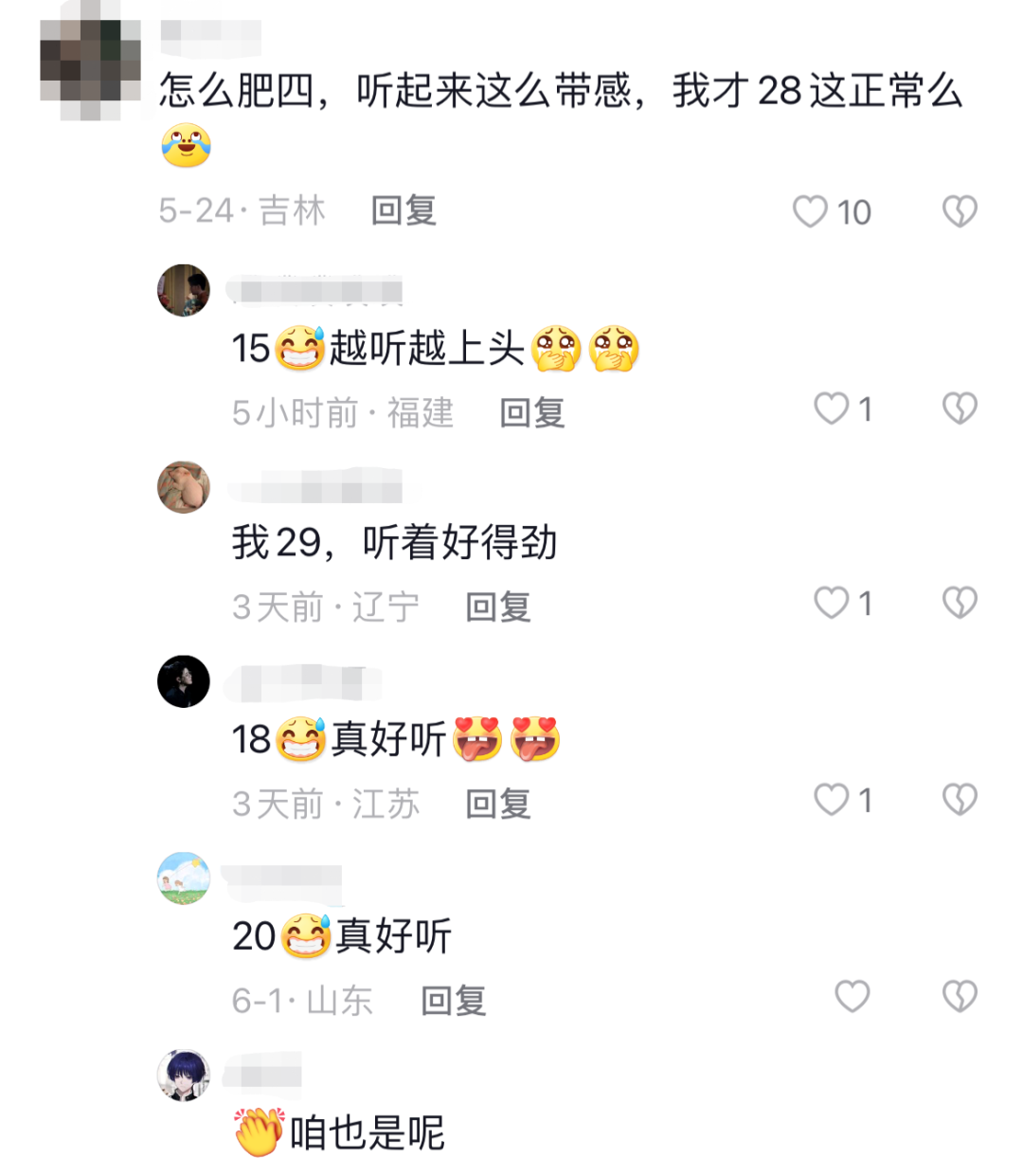Viewport: 1023px width, 1176px height.
Task: Open the avatar of the 福建 commenter
Action: tap(184, 290)
